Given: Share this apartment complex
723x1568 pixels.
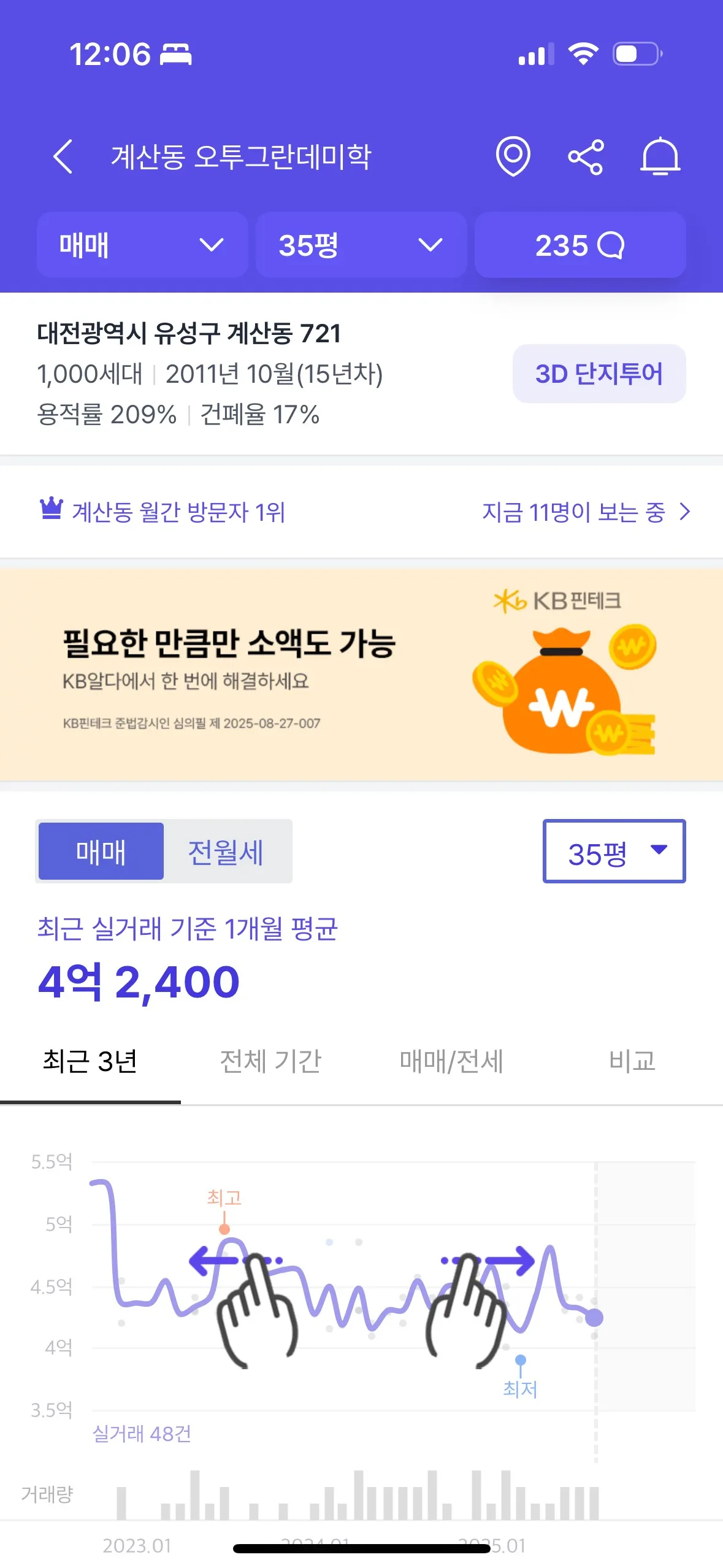Looking at the screenshot, I should (x=586, y=157).
